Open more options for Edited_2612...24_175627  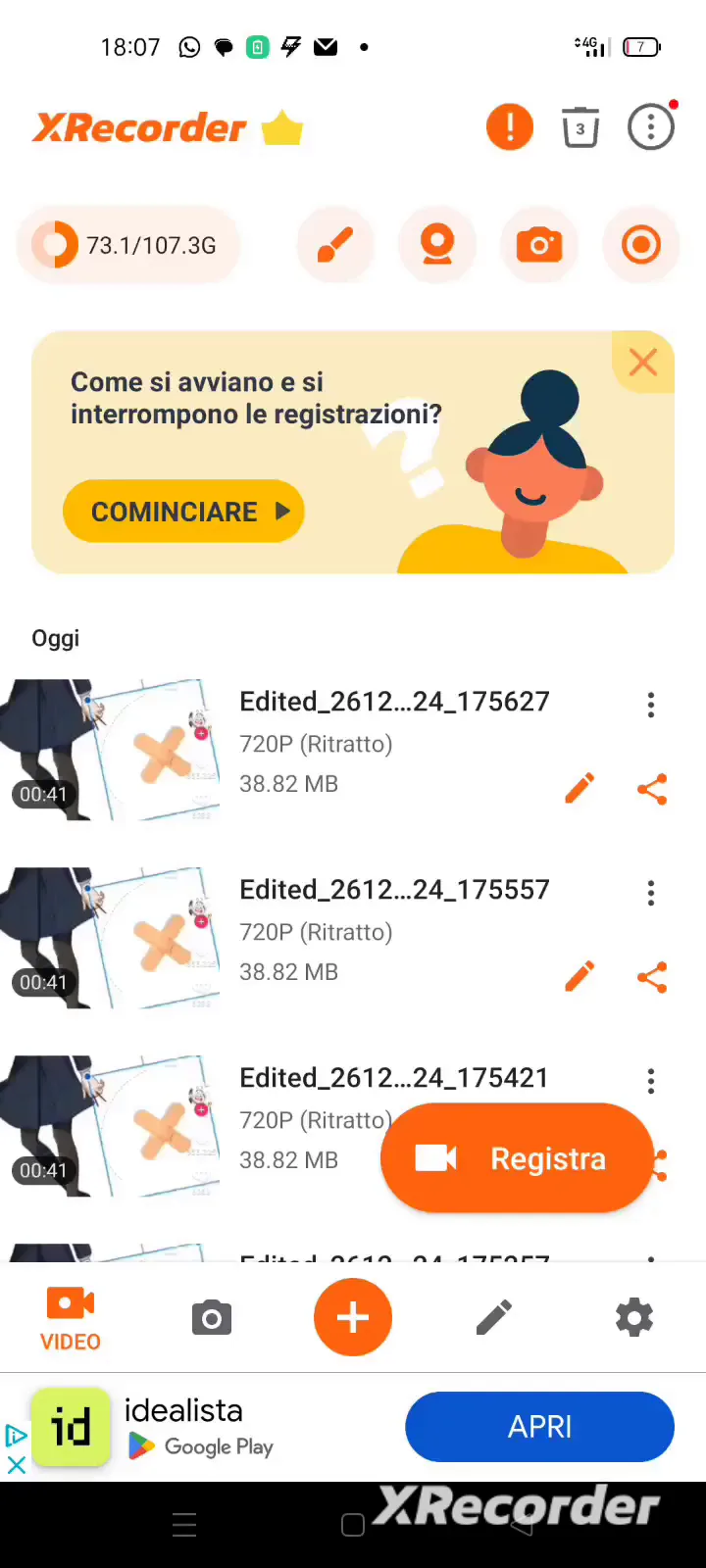point(651,705)
